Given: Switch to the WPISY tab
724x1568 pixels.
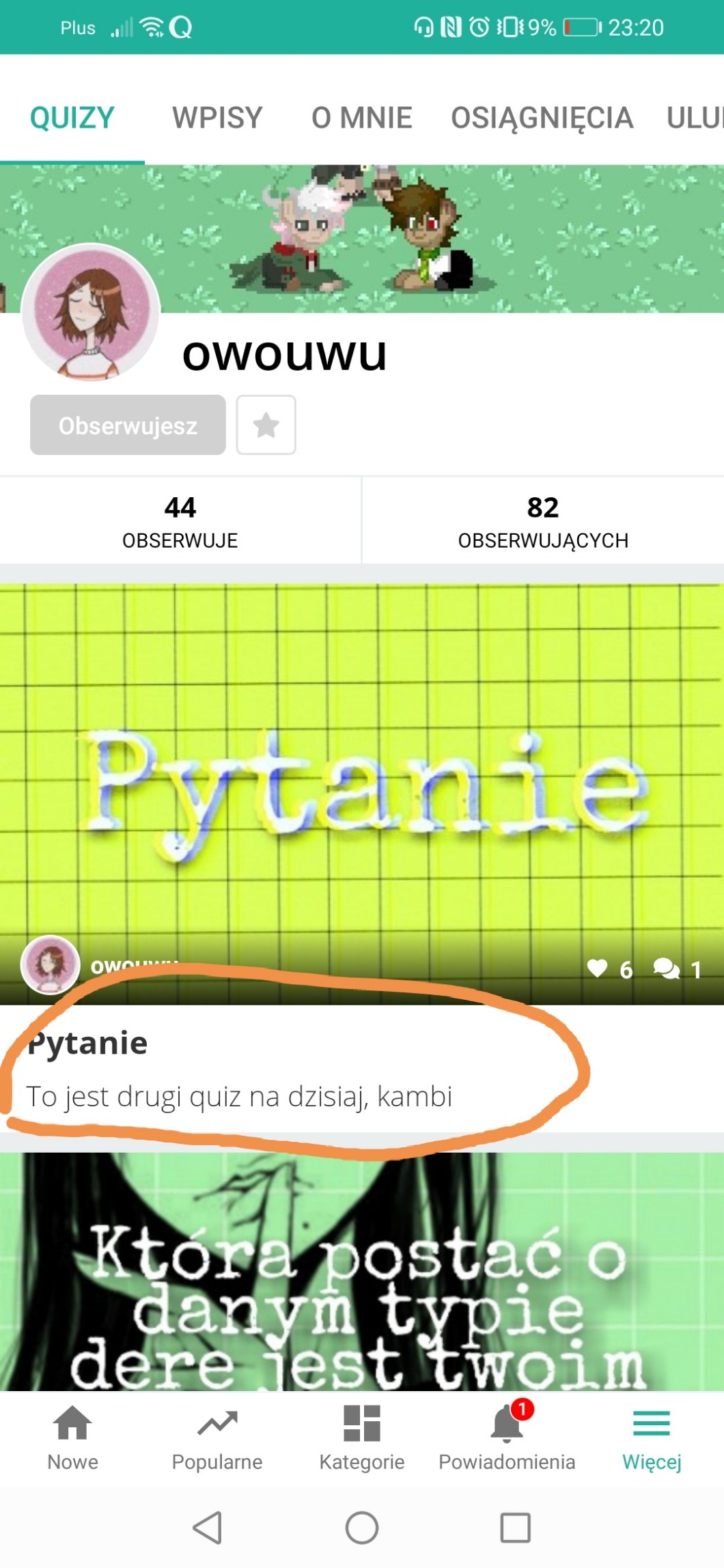Looking at the screenshot, I should pos(217,117).
